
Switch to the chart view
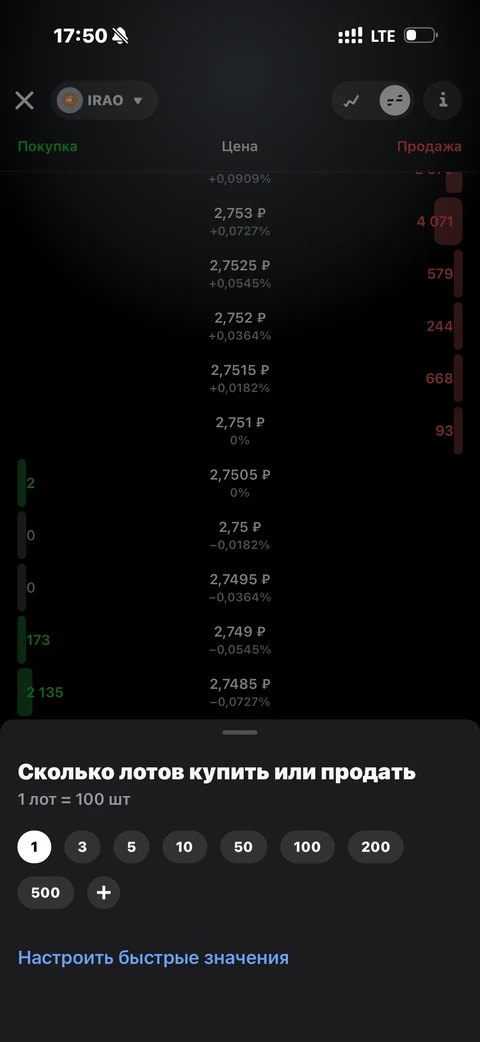(352, 100)
